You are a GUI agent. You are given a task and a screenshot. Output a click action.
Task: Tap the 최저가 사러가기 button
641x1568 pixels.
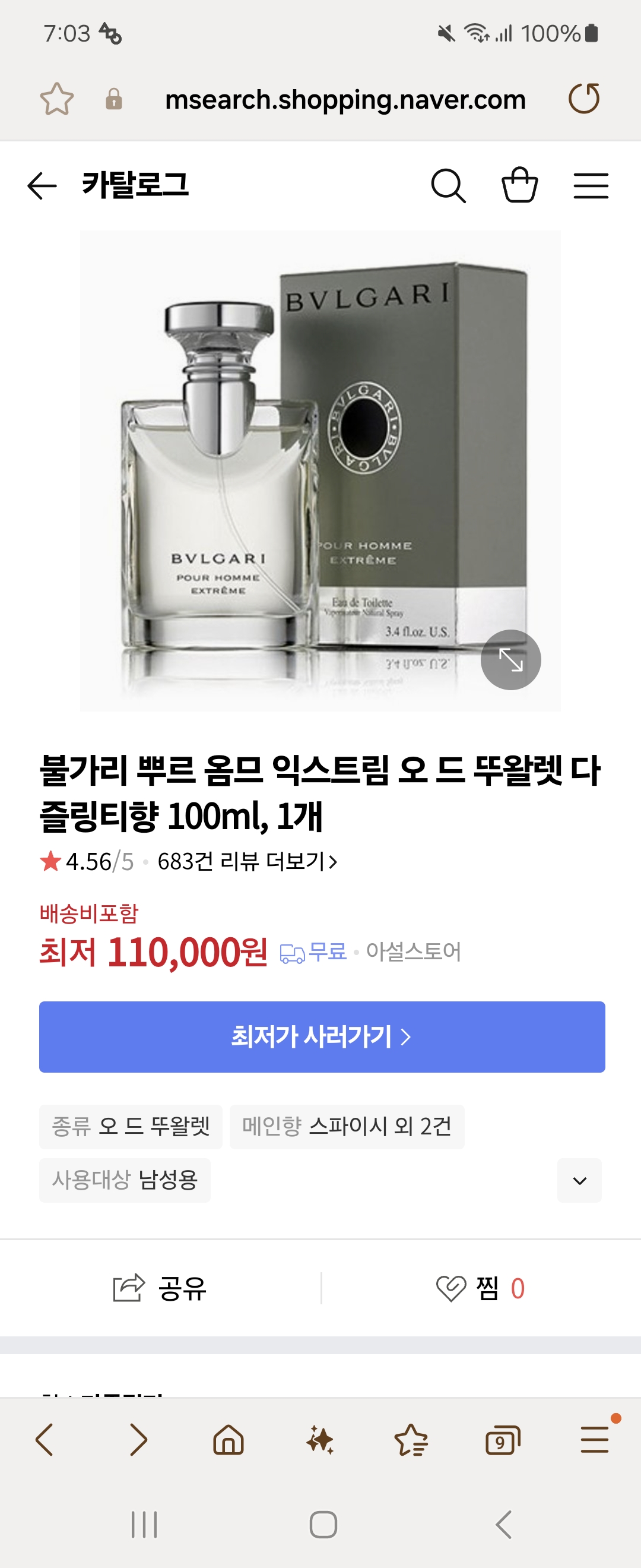click(x=322, y=1036)
